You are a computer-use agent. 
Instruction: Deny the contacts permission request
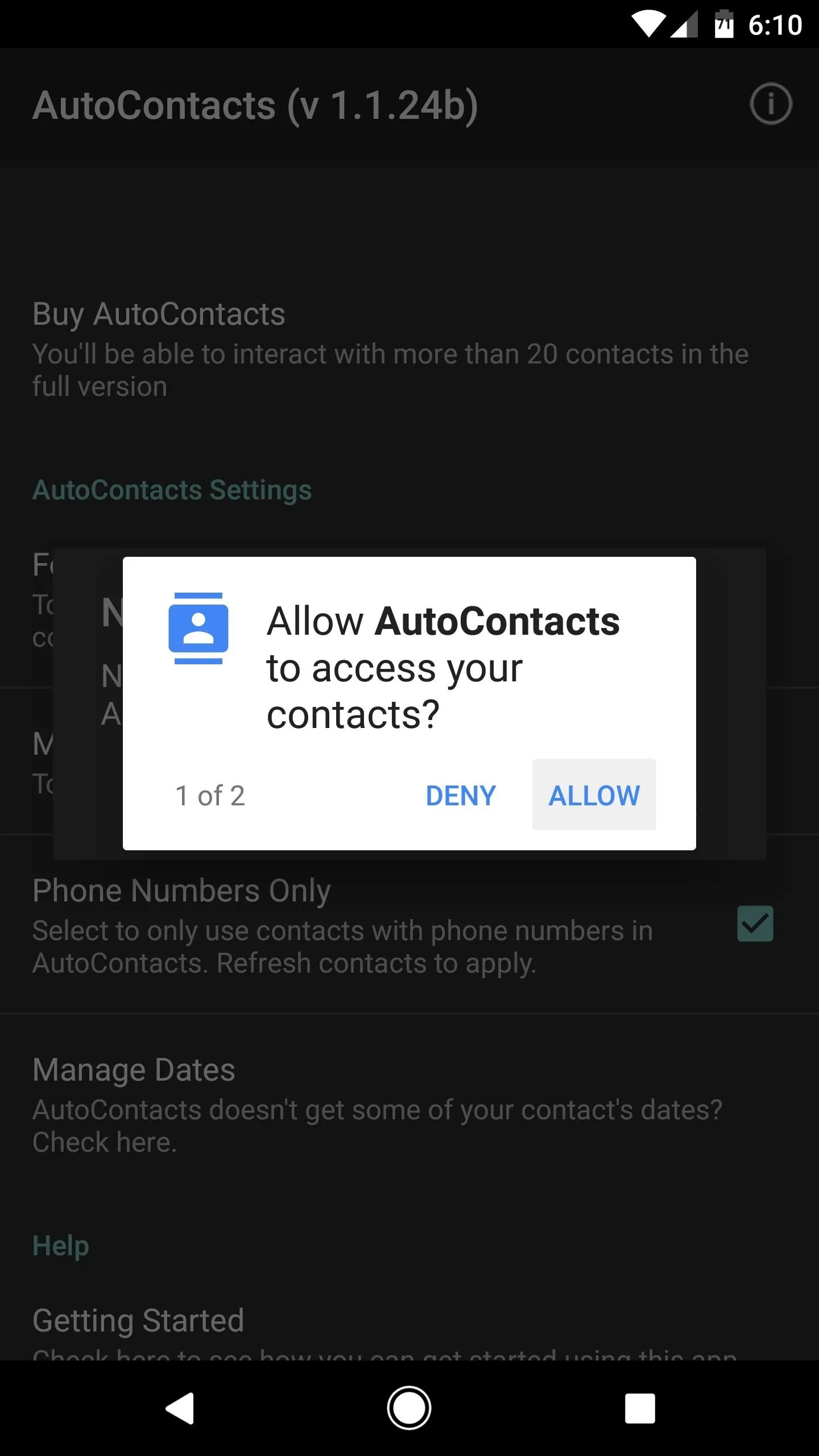pos(461,795)
